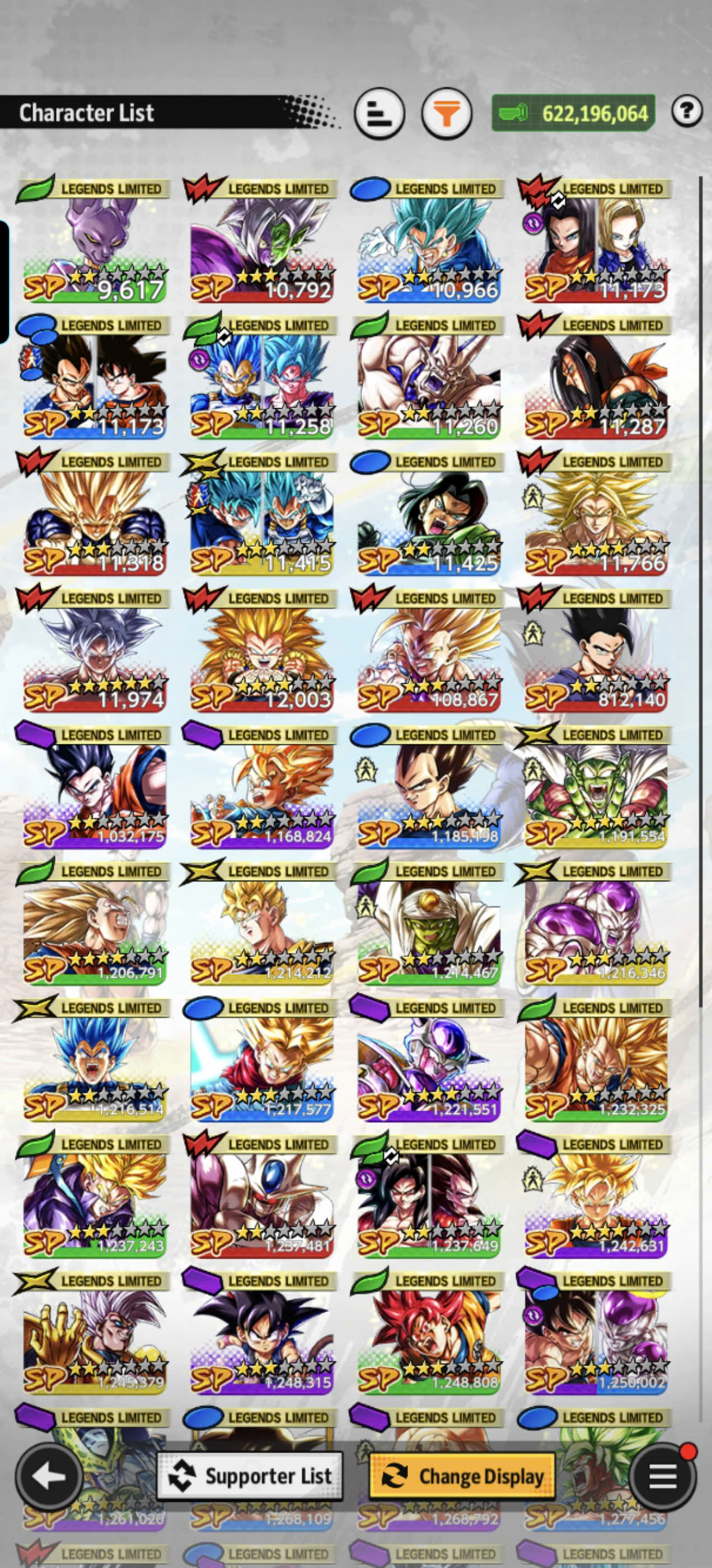
Task: Tap the Change Display button
Action: click(462, 1476)
